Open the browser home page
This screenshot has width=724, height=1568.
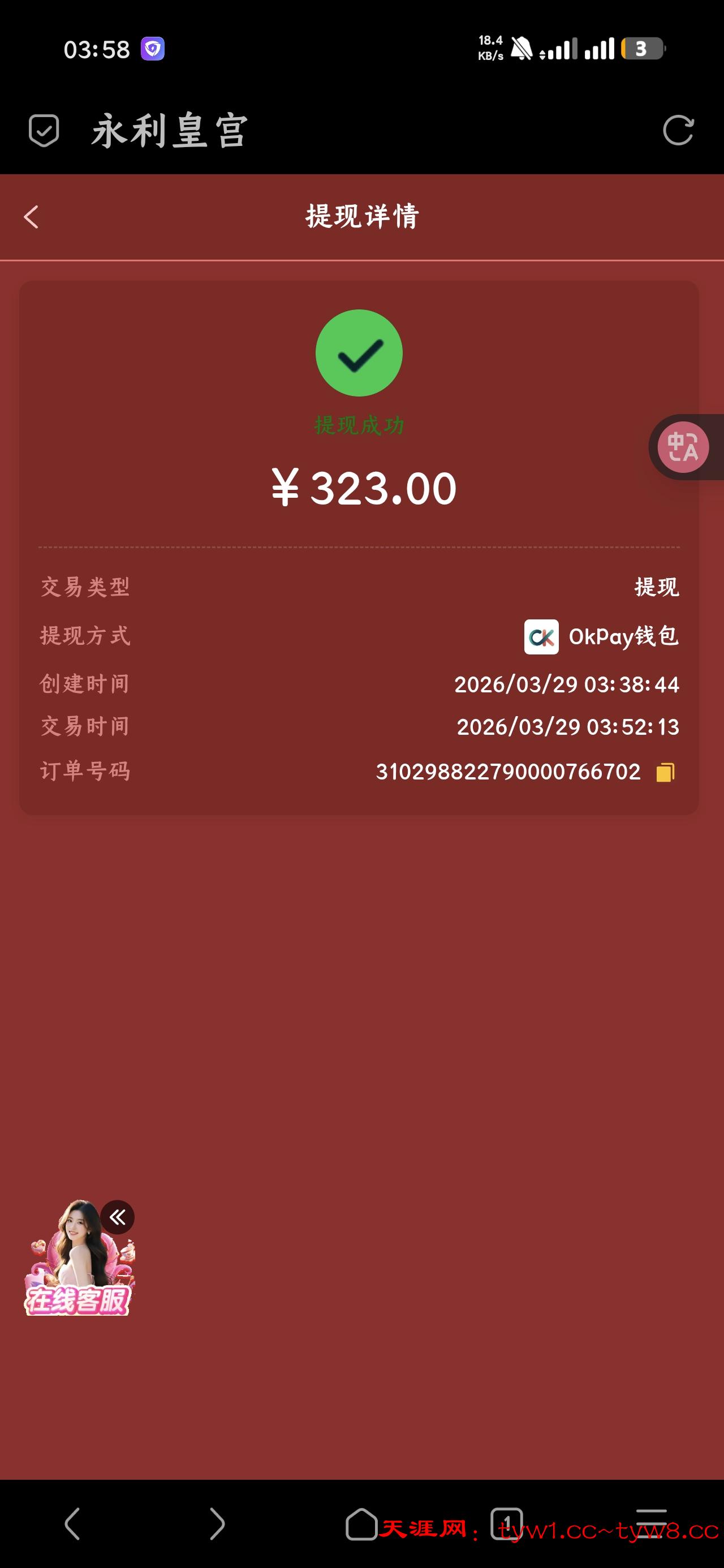361,1523
